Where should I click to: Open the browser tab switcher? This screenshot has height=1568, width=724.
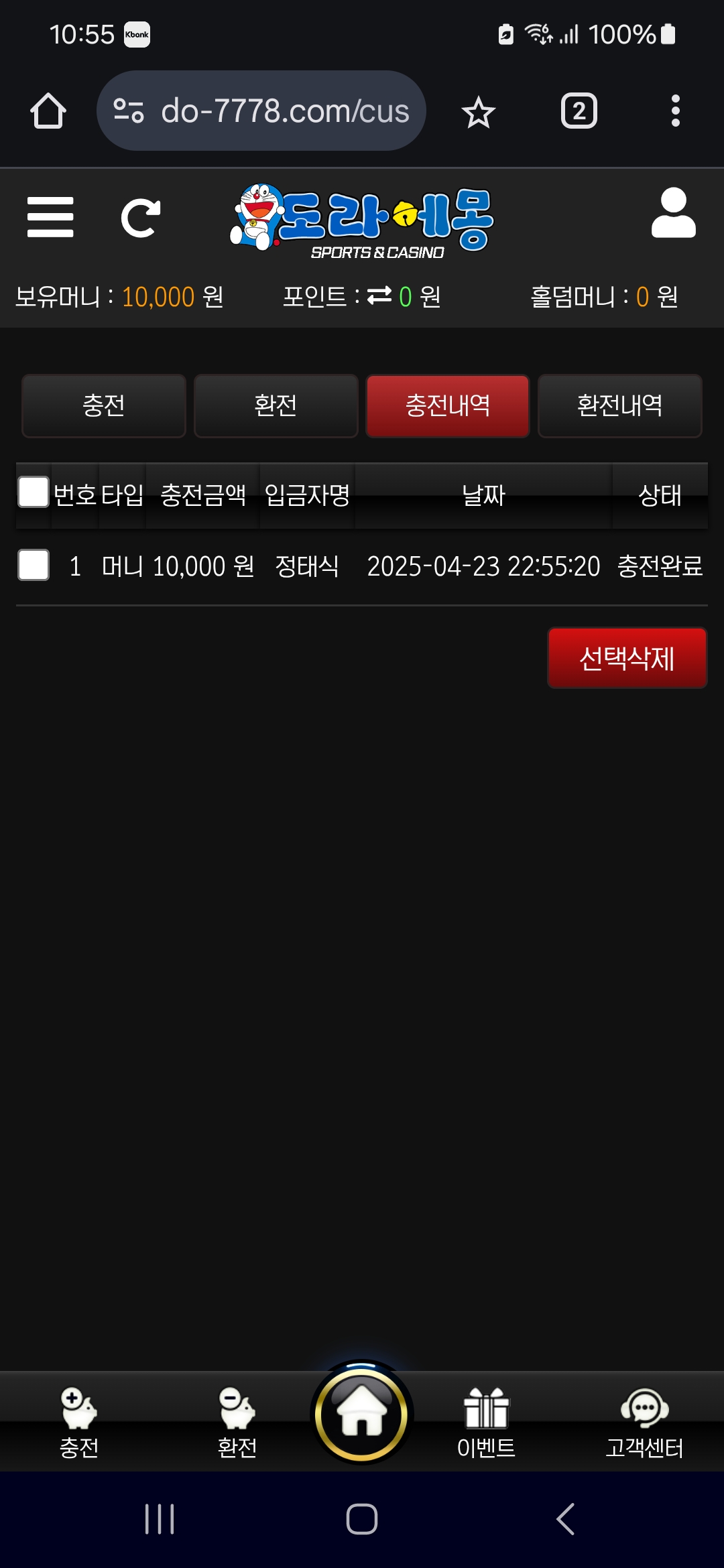(579, 111)
